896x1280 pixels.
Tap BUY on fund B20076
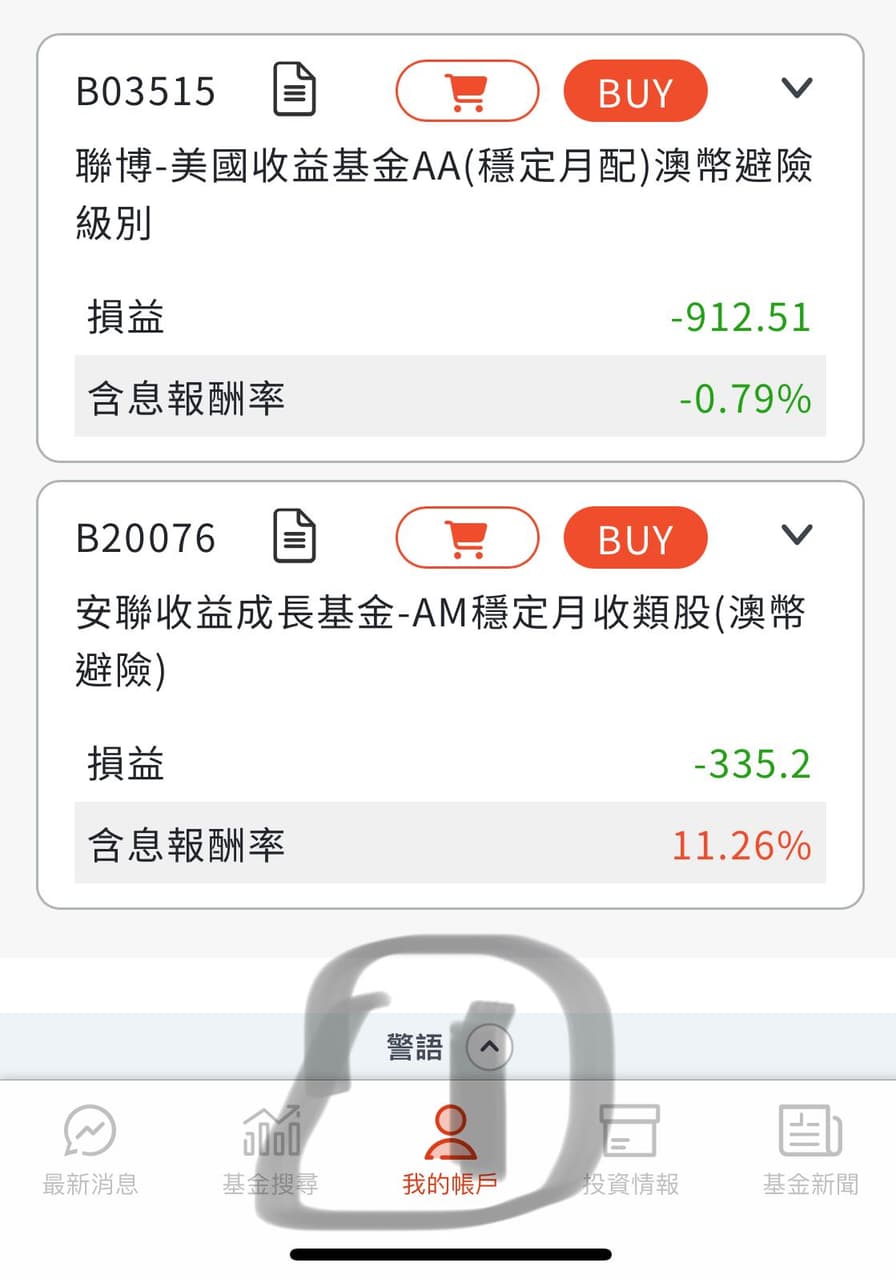click(x=635, y=537)
